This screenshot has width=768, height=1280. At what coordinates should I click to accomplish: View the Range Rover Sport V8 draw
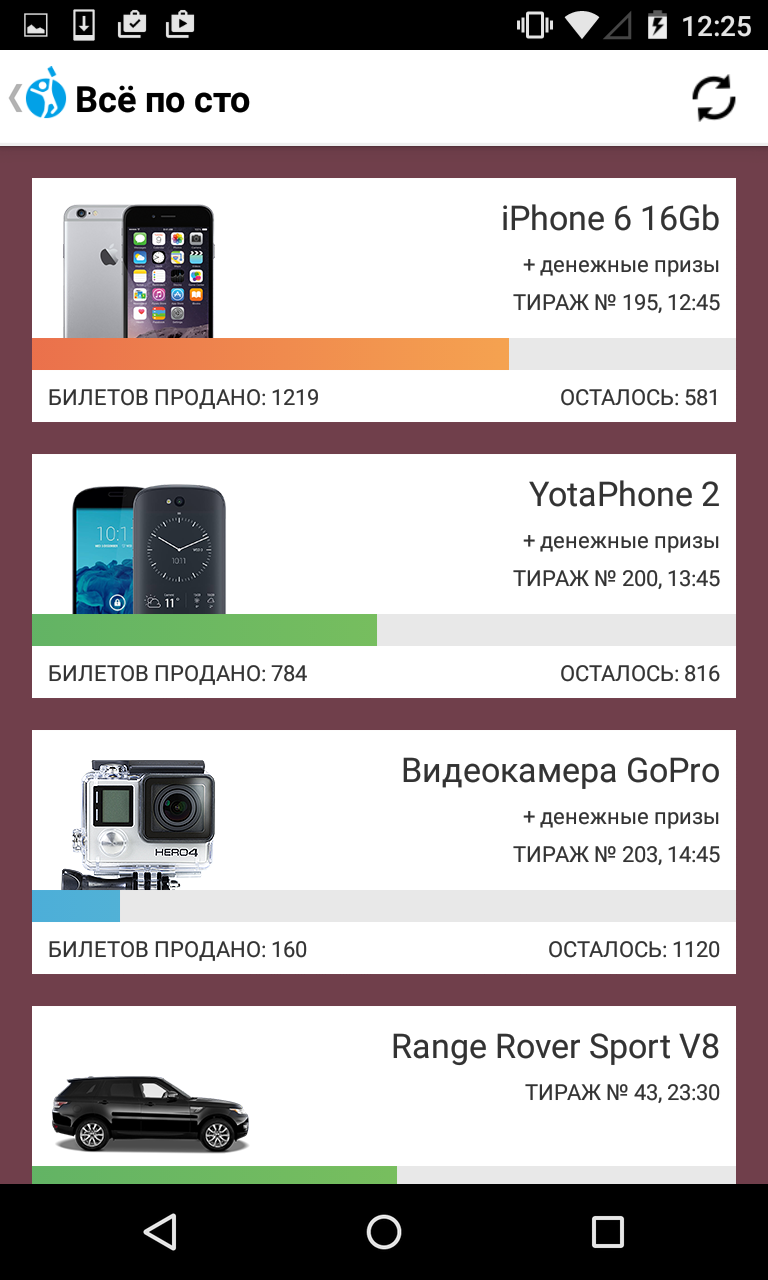[384, 1094]
